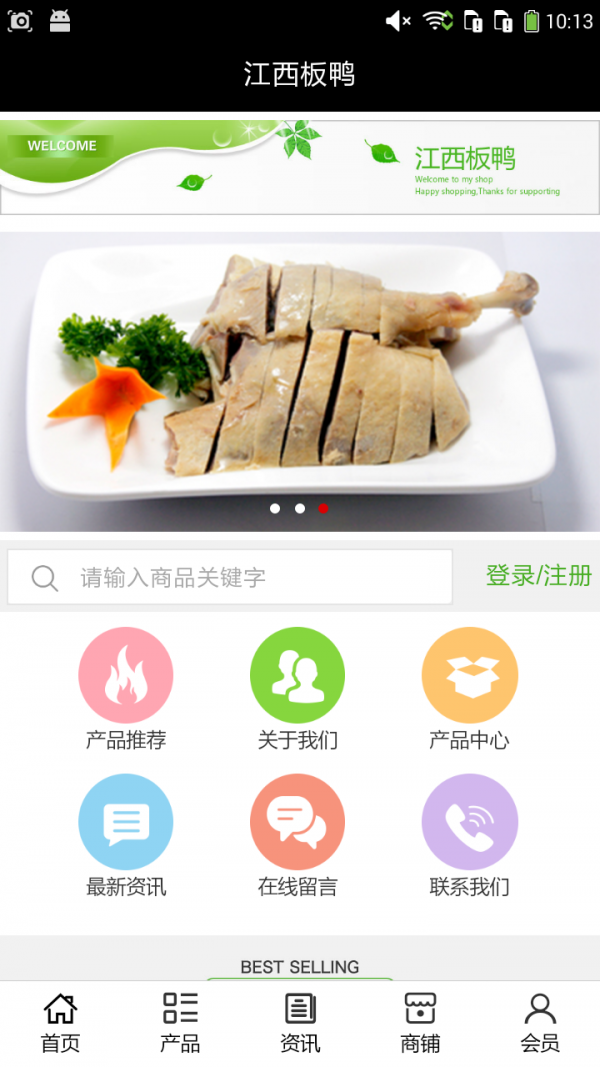Switch to the 产品 tab
600x1067 pixels.
(180, 1023)
